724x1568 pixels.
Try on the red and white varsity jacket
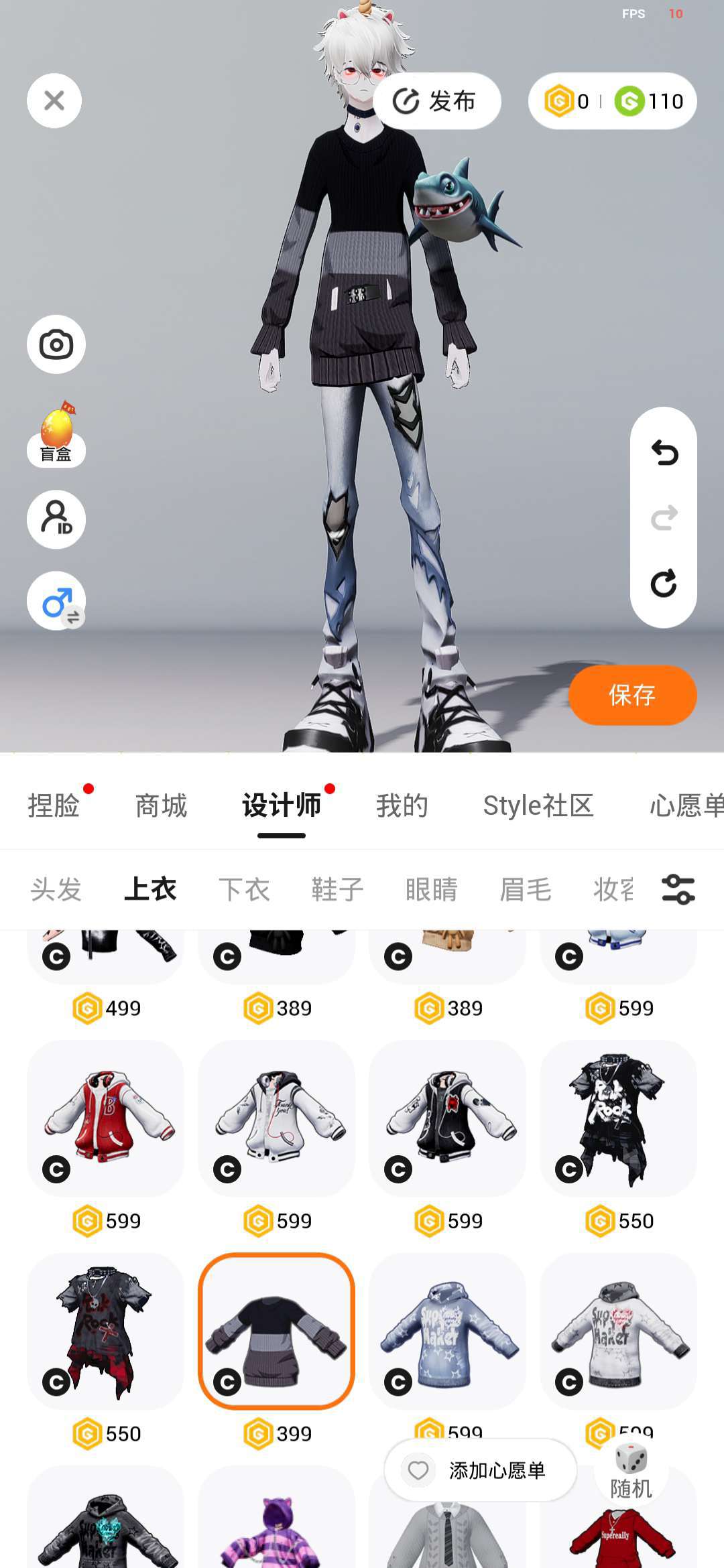pyautogui.click(x=105, y=1118)
